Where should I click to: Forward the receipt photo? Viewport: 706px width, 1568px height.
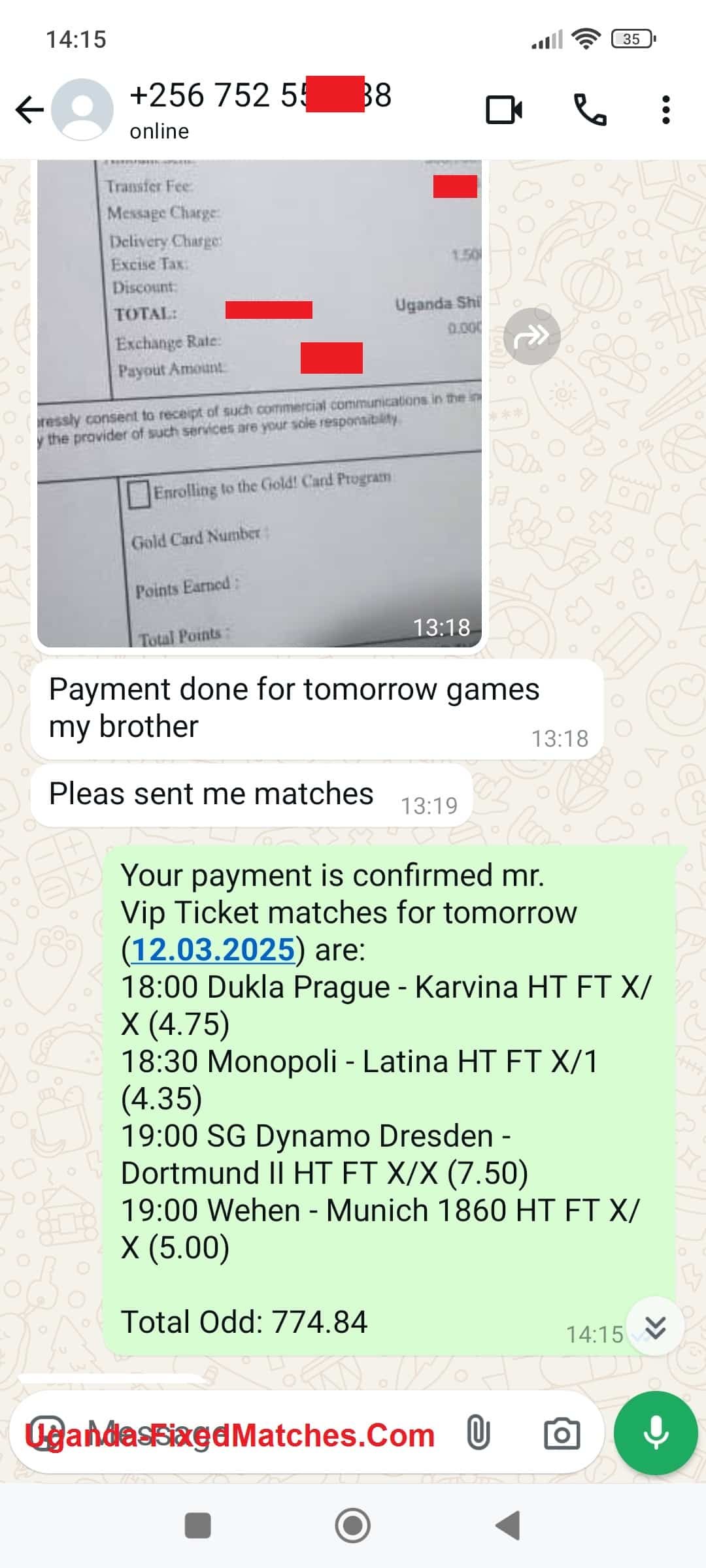pos(531,336)
